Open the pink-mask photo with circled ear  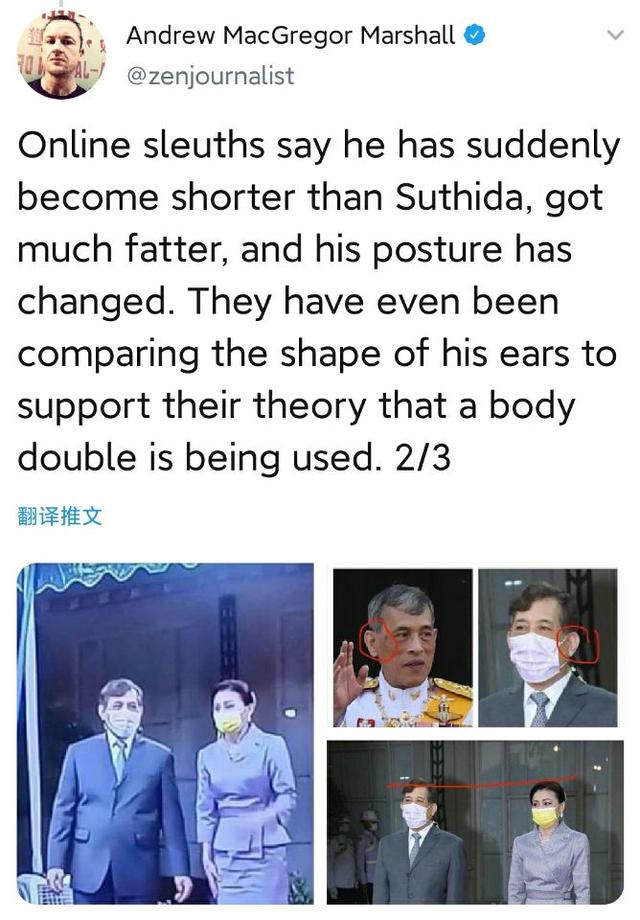click(x=548, y=647)
